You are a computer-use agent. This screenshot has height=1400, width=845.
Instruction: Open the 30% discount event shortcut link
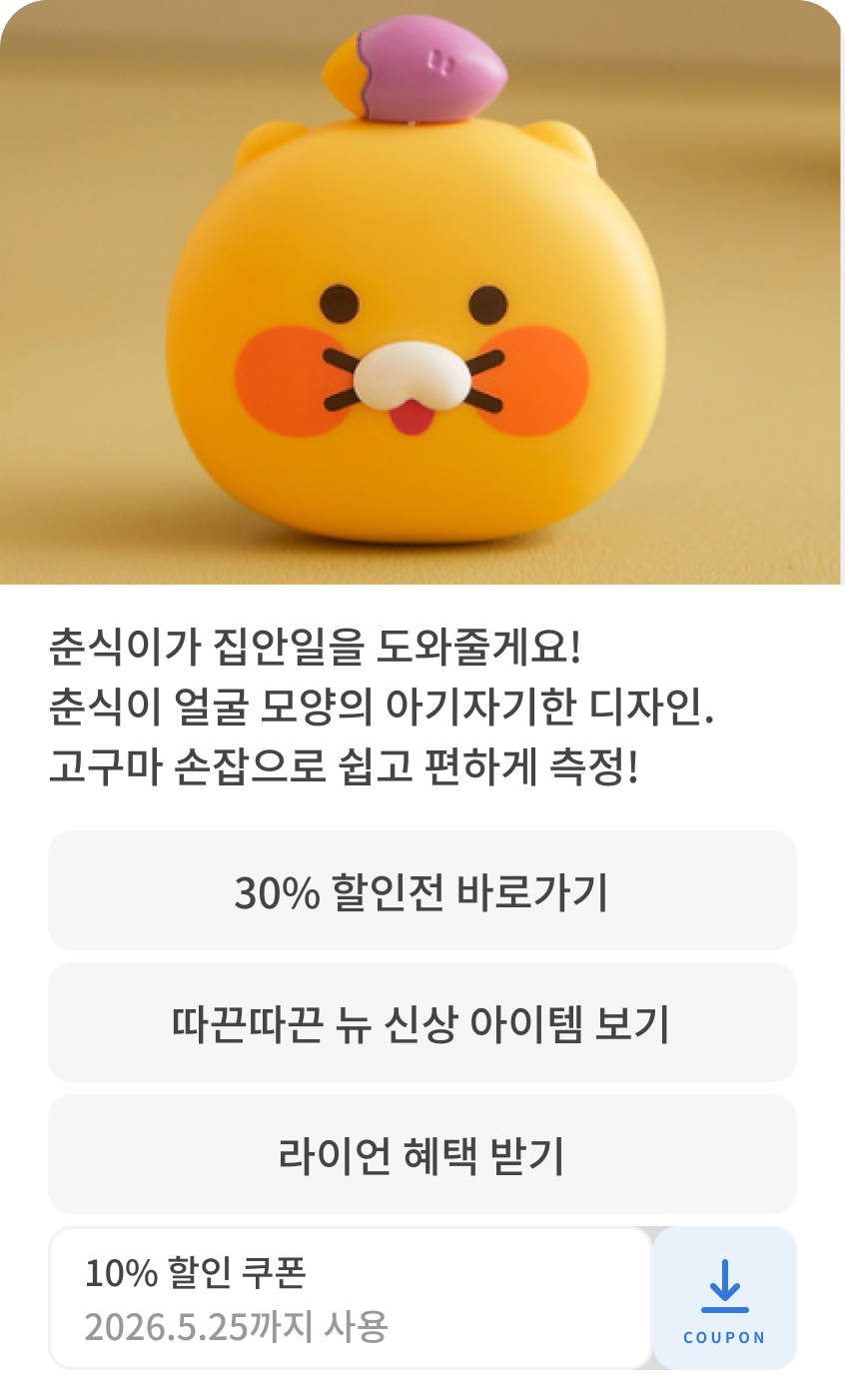[x=422, y=890]
